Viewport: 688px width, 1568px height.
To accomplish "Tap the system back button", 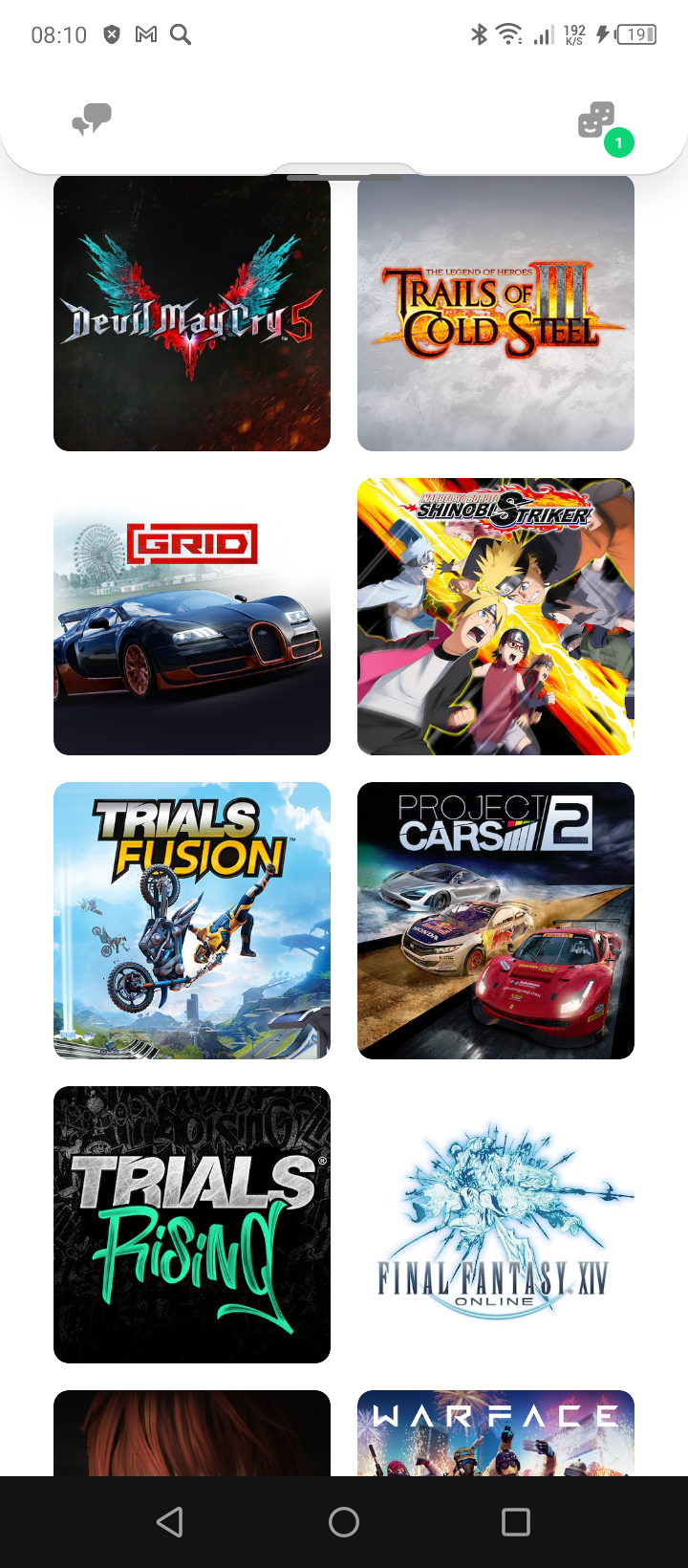I will 170,1522.
